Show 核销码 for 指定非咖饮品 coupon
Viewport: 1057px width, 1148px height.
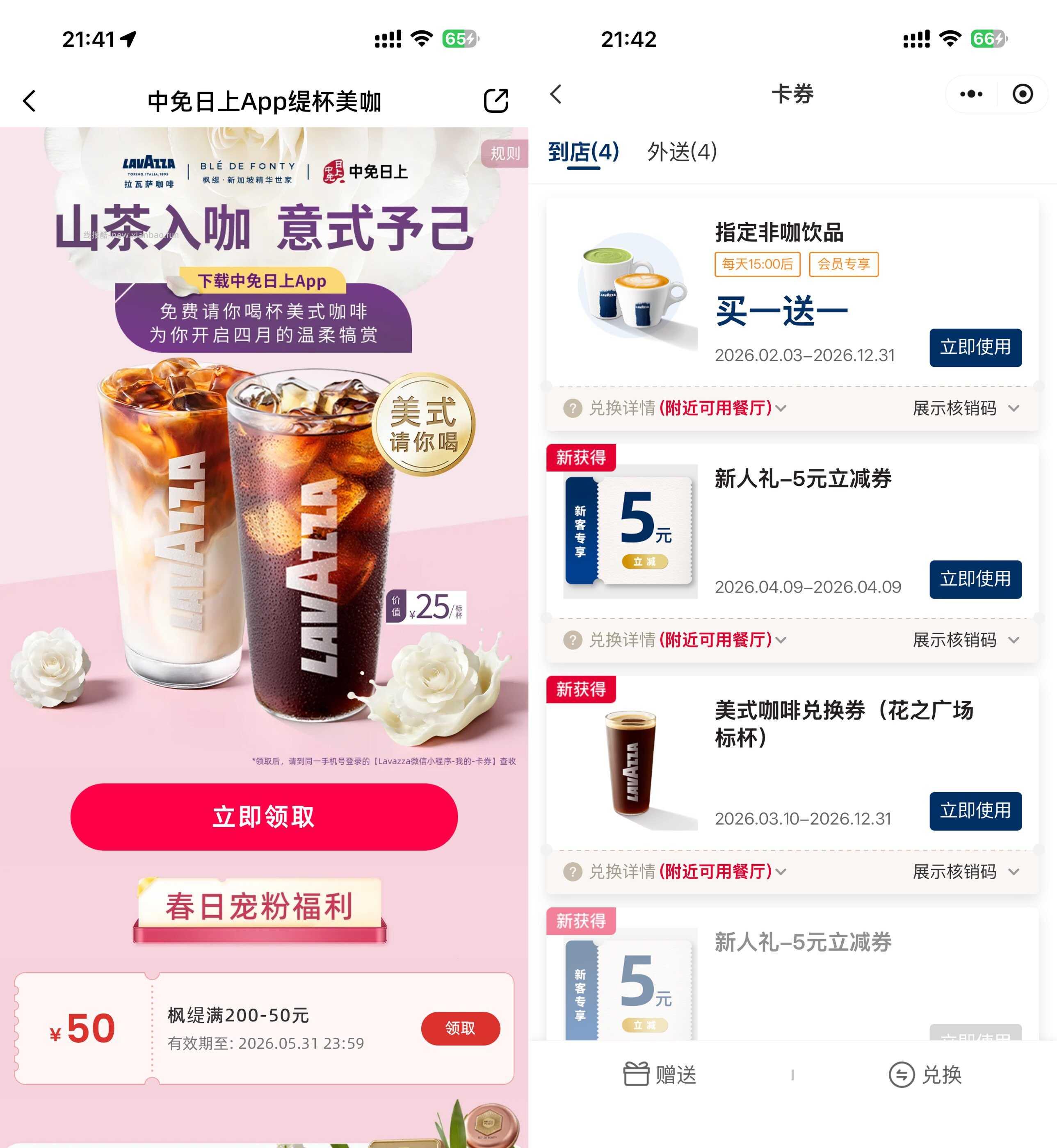pos(966,408)
